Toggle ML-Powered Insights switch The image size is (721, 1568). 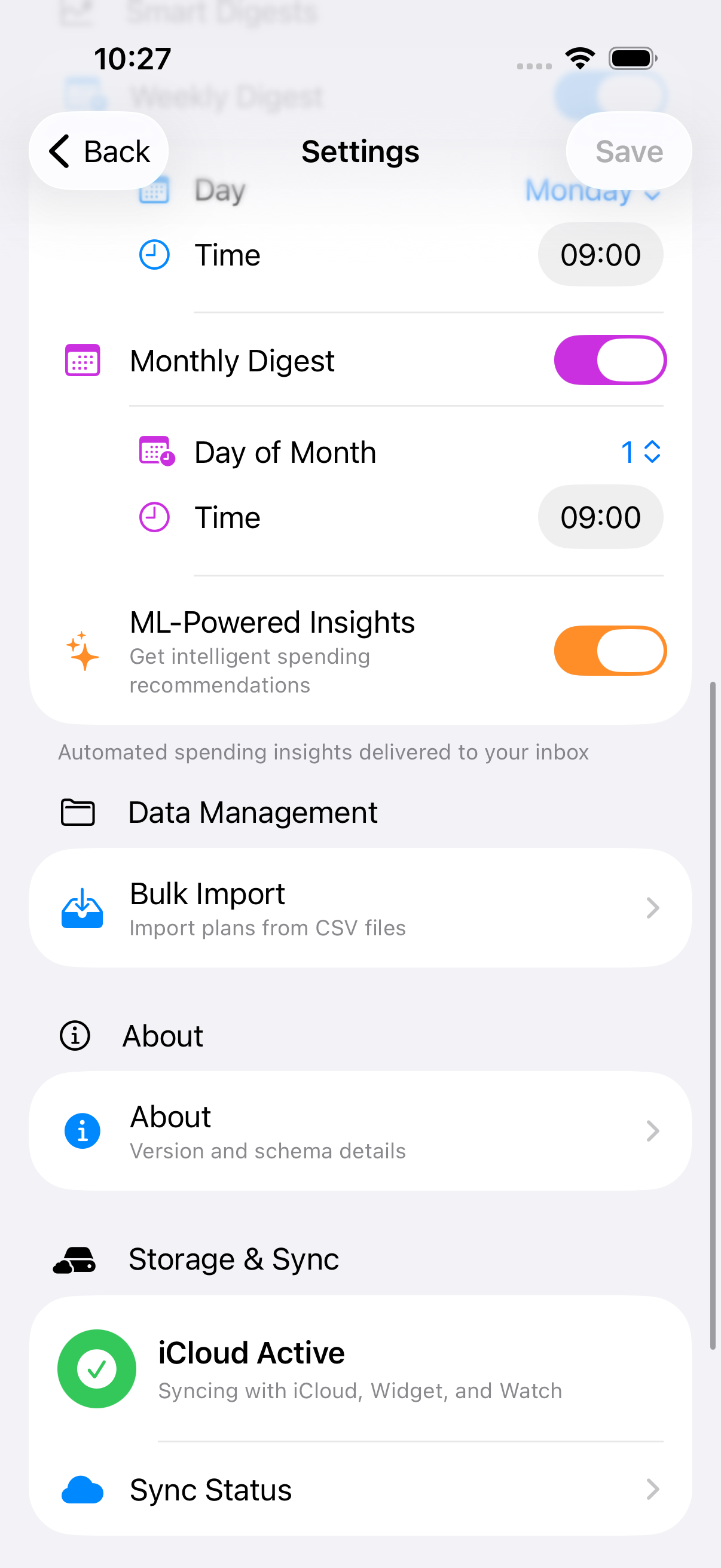pyautogui.click(x=610, y=651)
